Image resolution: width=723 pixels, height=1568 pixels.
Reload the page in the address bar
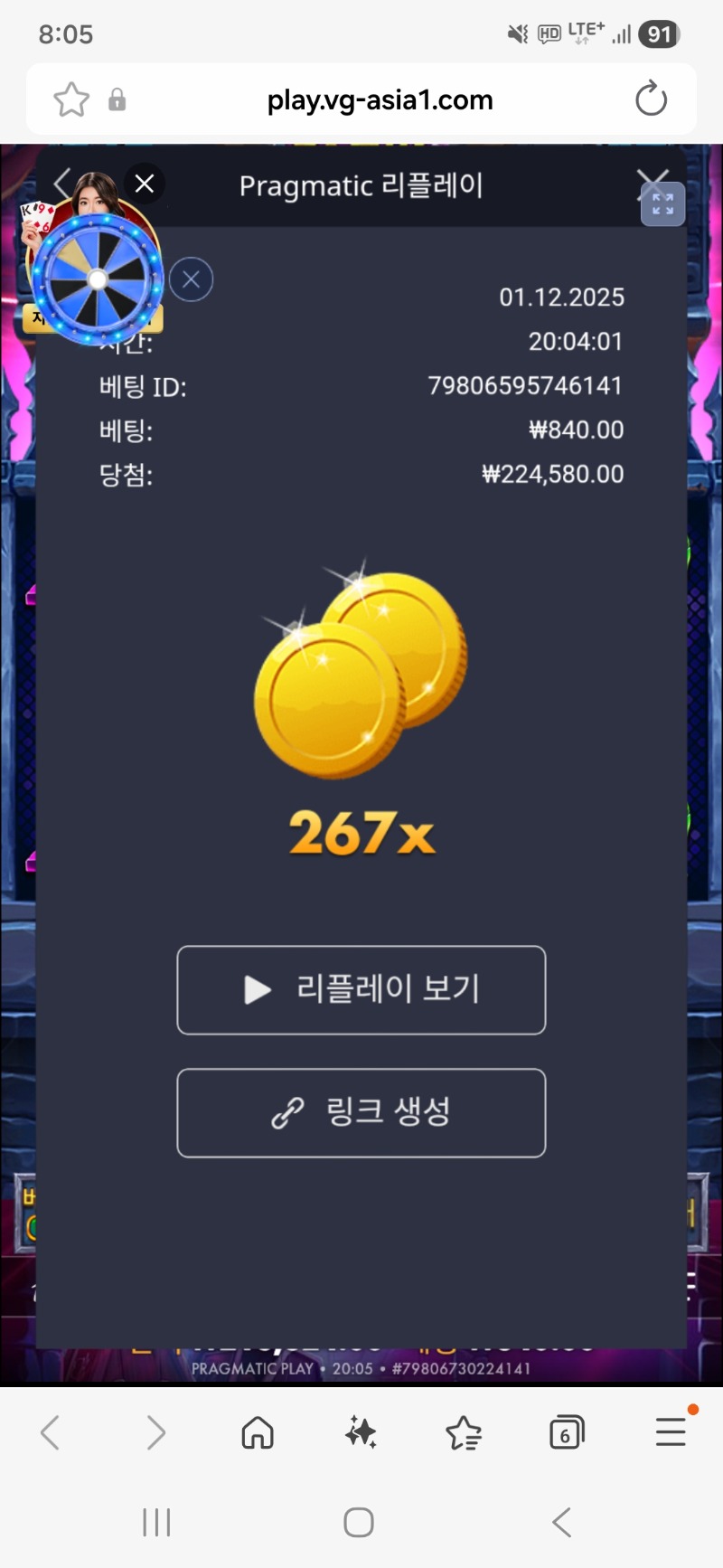point(651,99)
